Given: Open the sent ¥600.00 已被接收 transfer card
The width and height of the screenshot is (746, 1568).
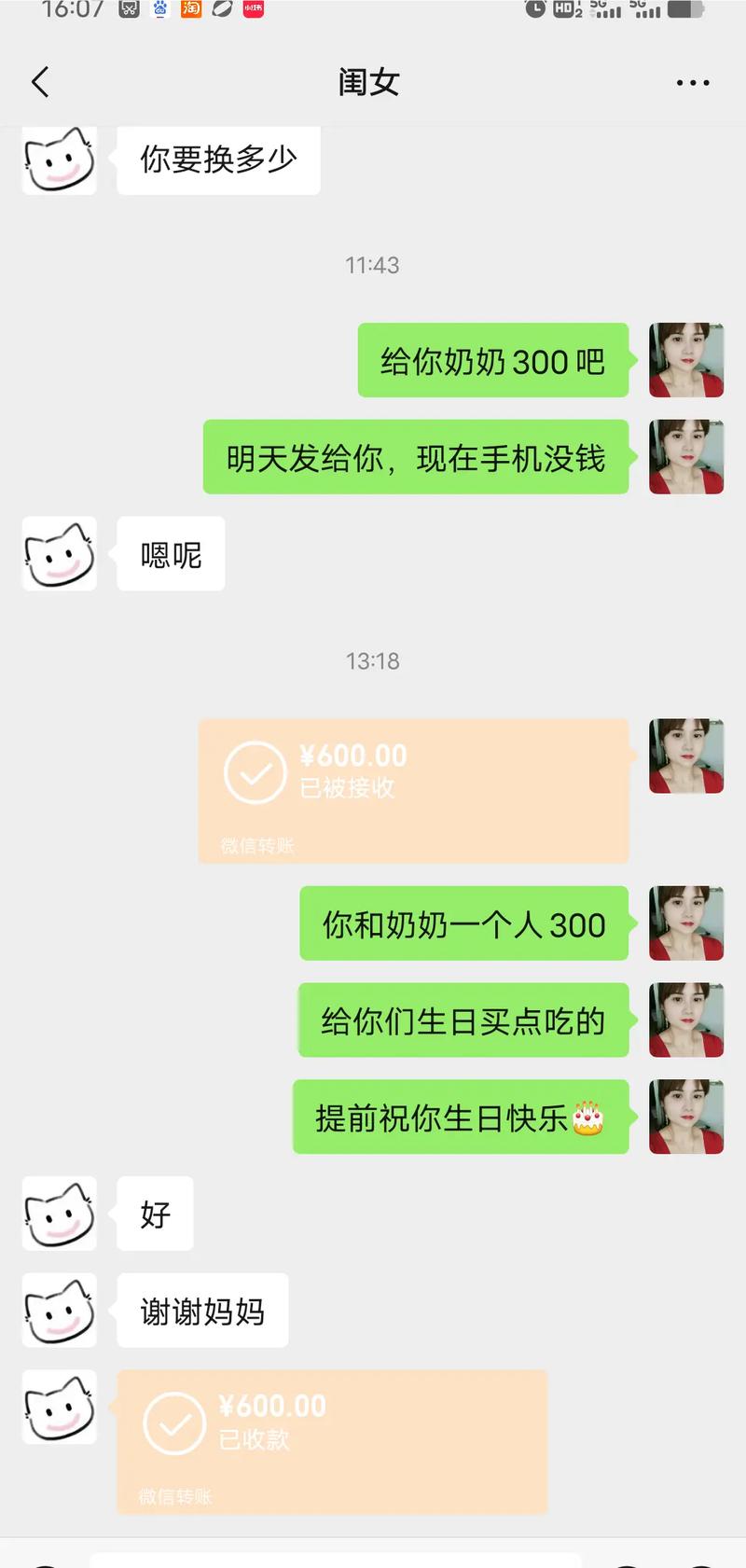Looking at the screenshot, I should [413, 789].
